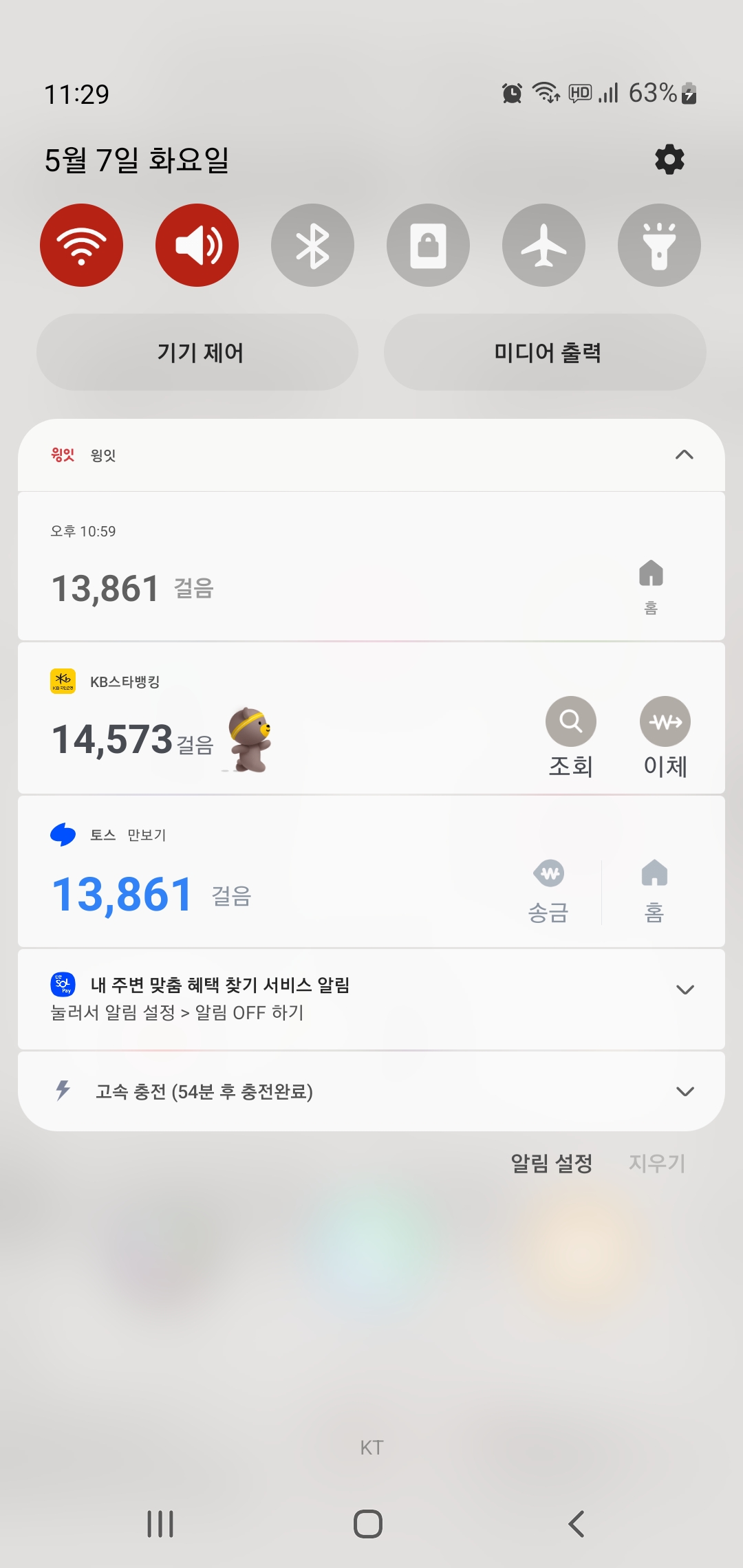
Task: Tap 조회 in KB스타뱅킹 notification
Action: click(x=570, y=736)
